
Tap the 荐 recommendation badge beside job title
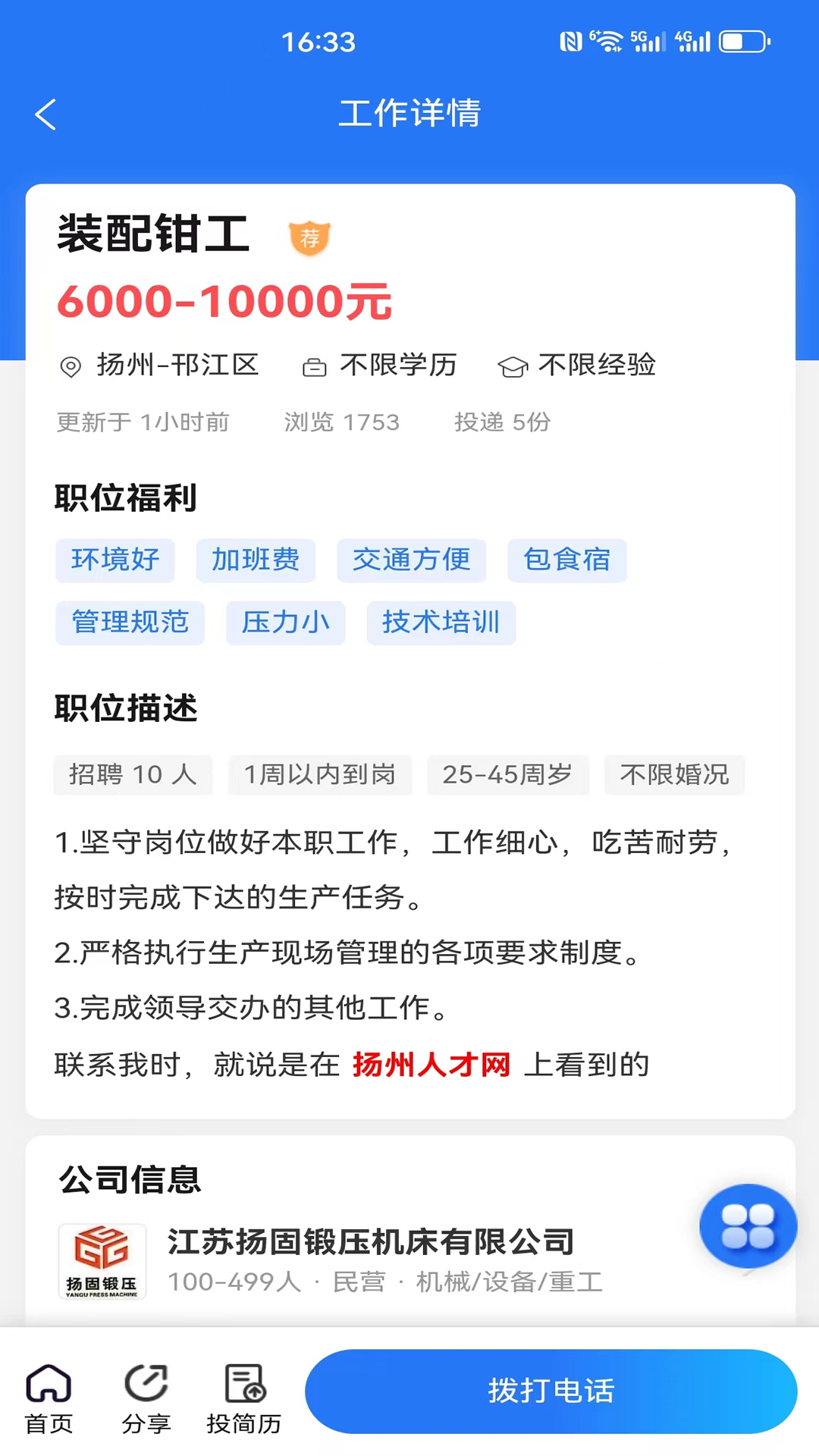[x=309, y=237]
